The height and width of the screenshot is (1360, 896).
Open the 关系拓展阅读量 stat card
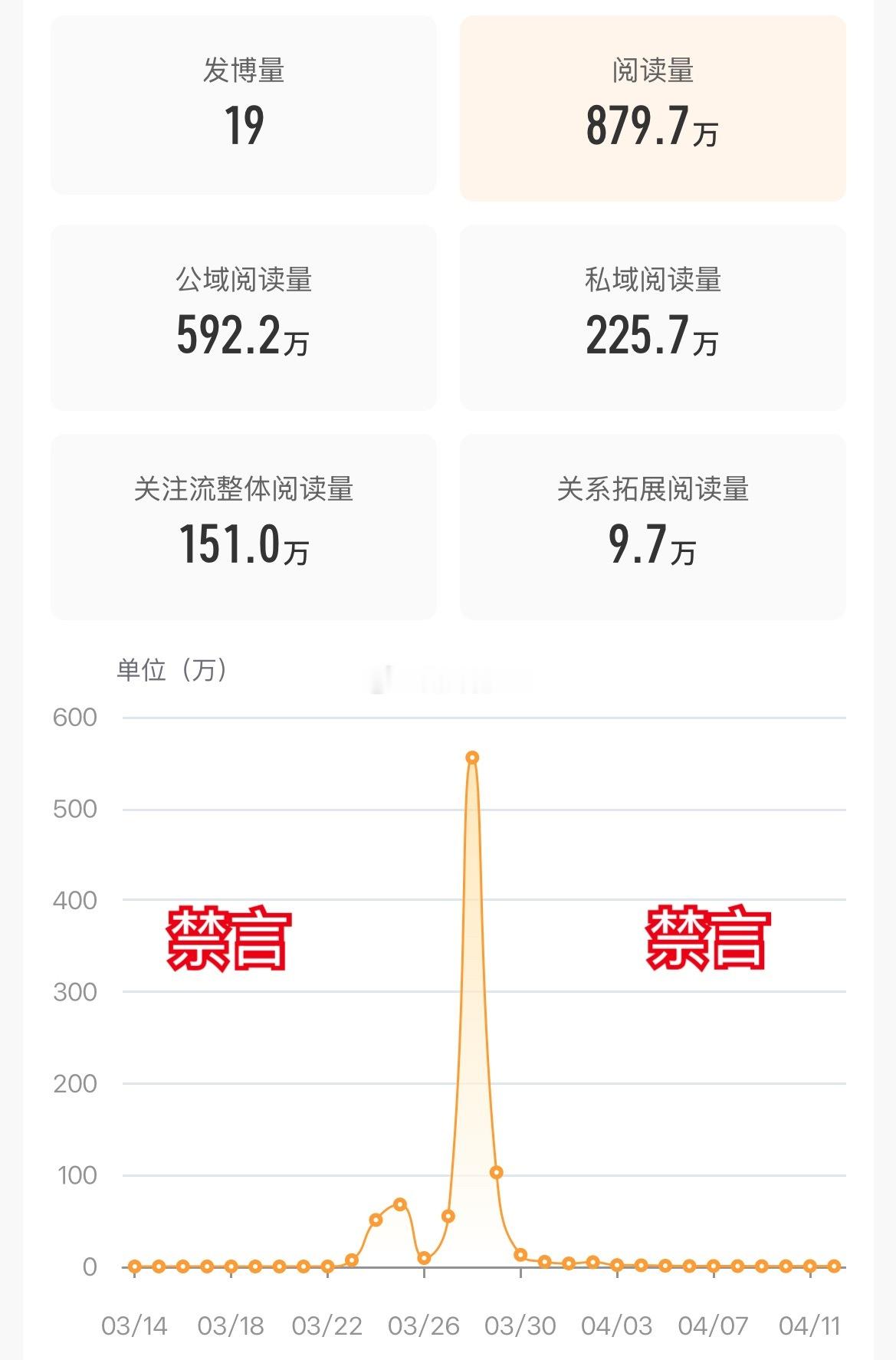(x=654, y=525)
